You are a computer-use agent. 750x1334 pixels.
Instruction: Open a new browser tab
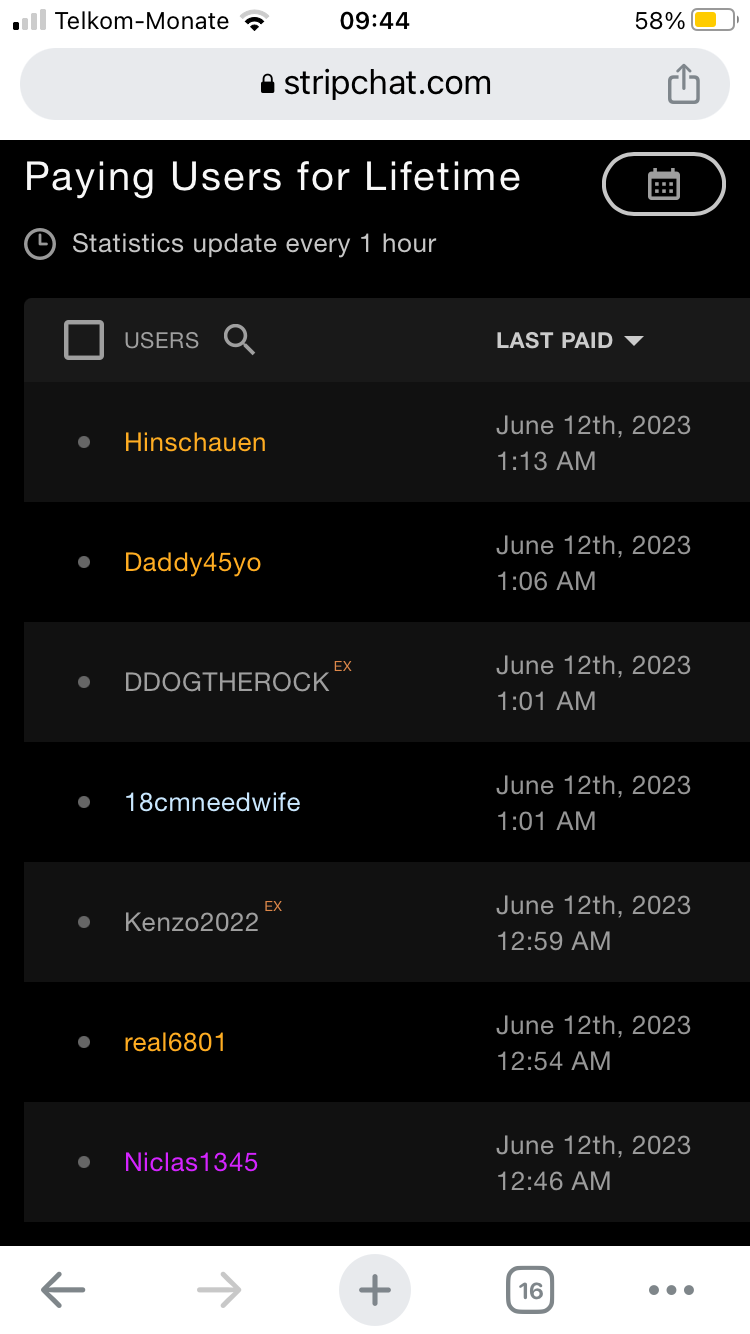pos(375,1290)
